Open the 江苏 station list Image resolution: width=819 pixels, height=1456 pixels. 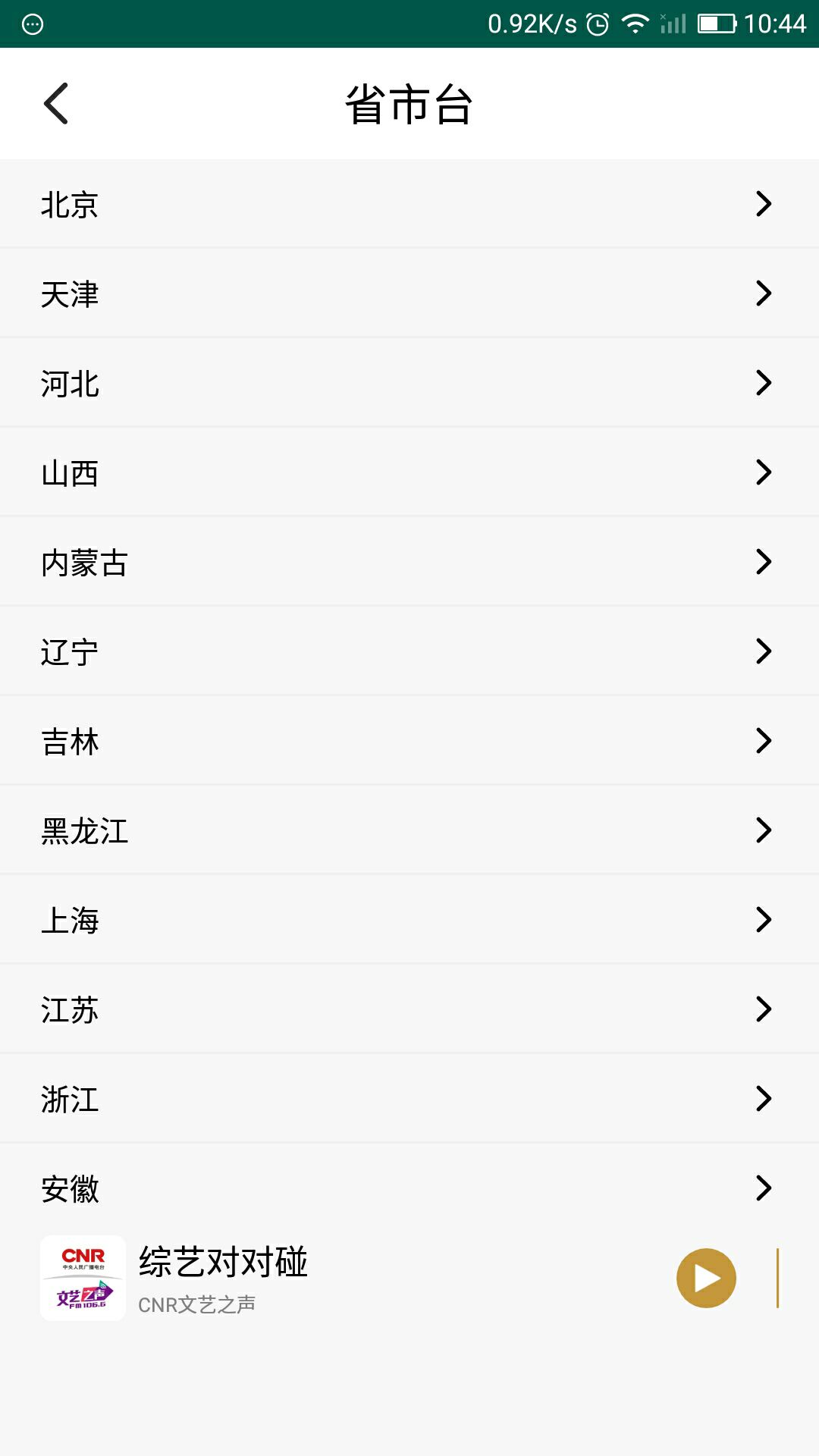(x=409, y=1009)
